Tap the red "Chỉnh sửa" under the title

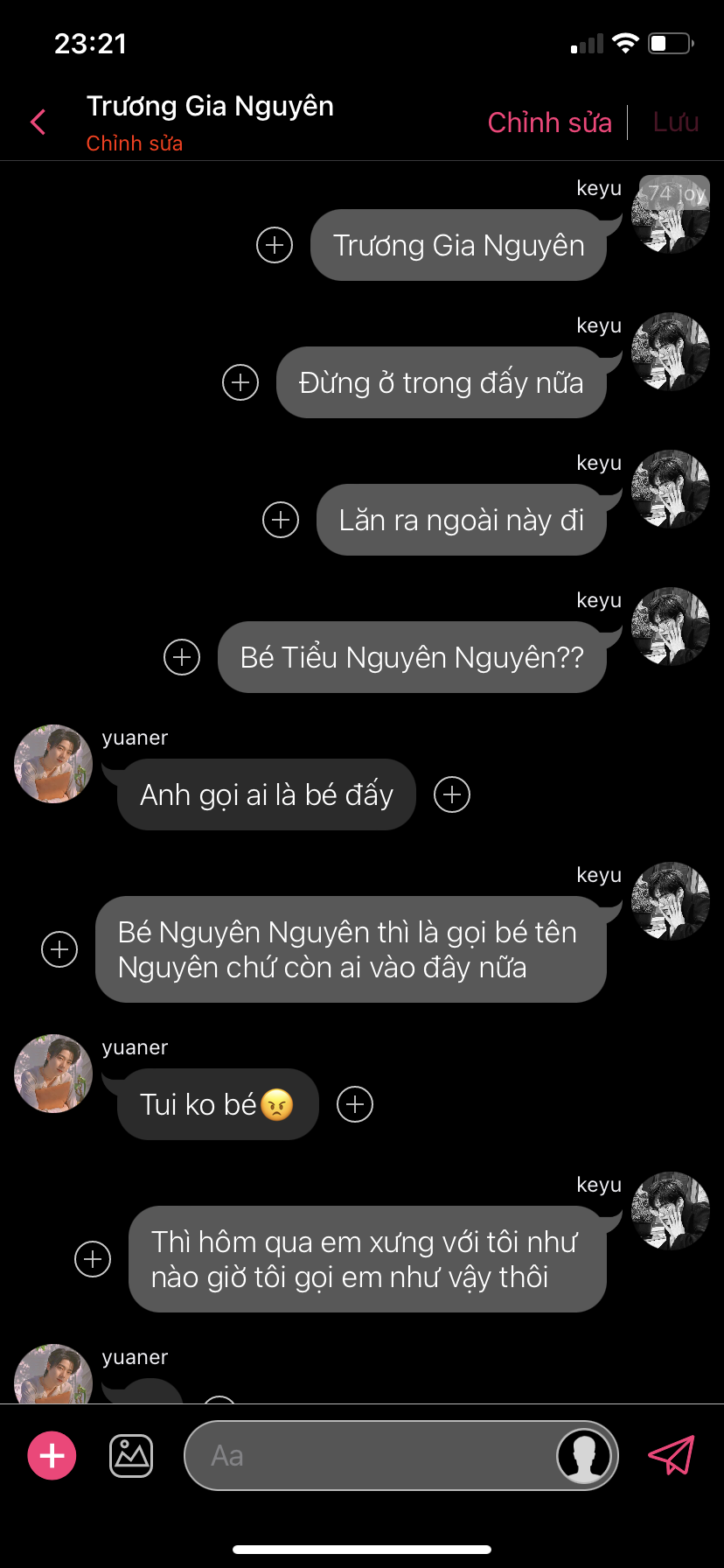tap(135, 143)
